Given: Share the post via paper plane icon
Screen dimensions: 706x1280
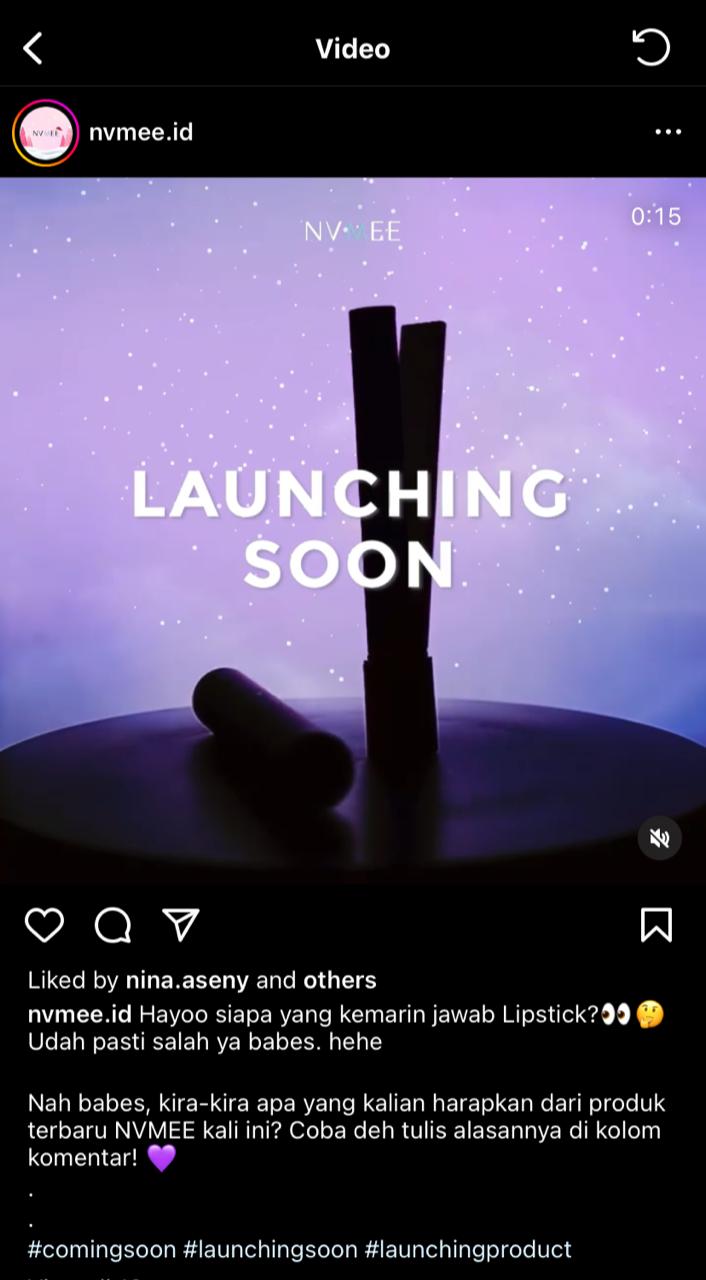Looking at the screenshot, I should [181, 925].
